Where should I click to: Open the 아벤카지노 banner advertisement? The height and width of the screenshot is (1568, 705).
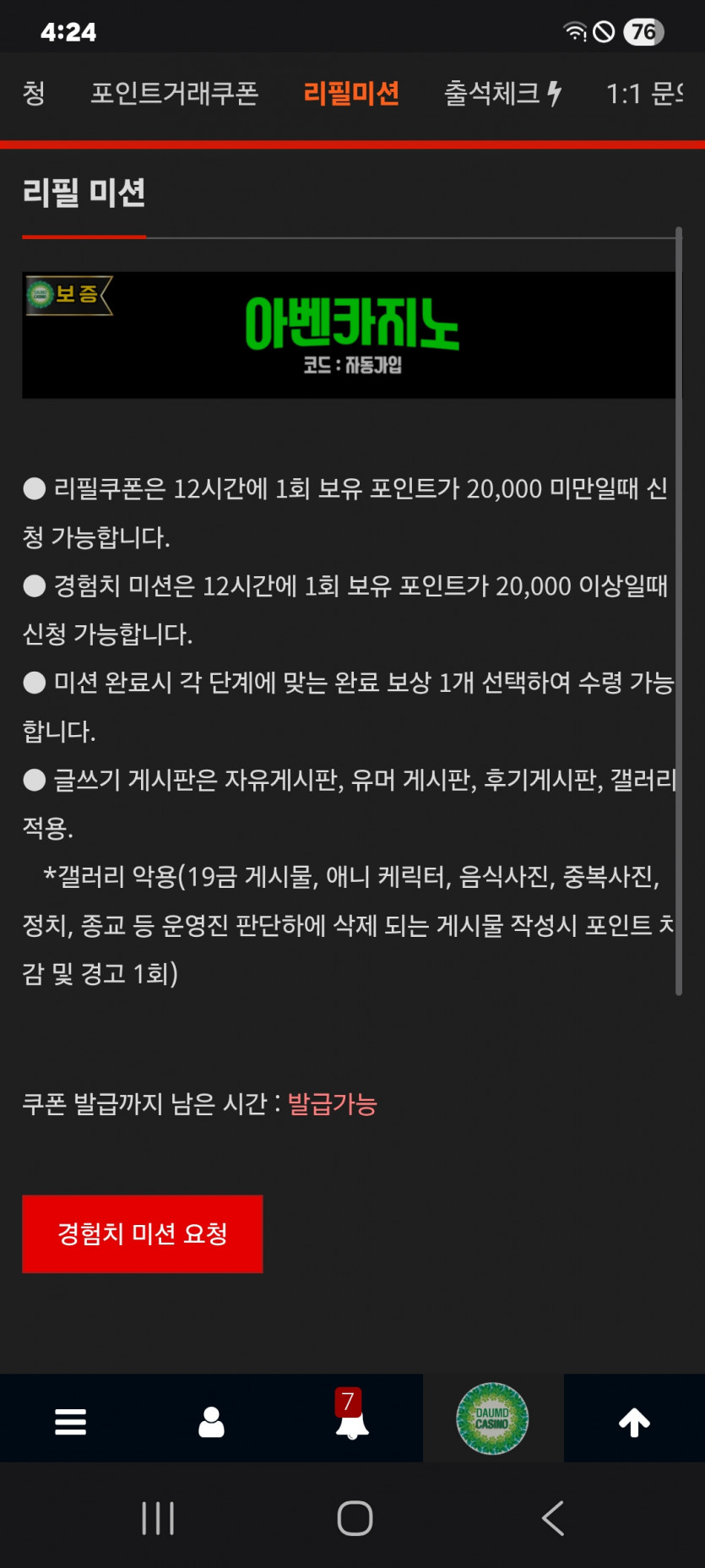(x=352, y=334)
